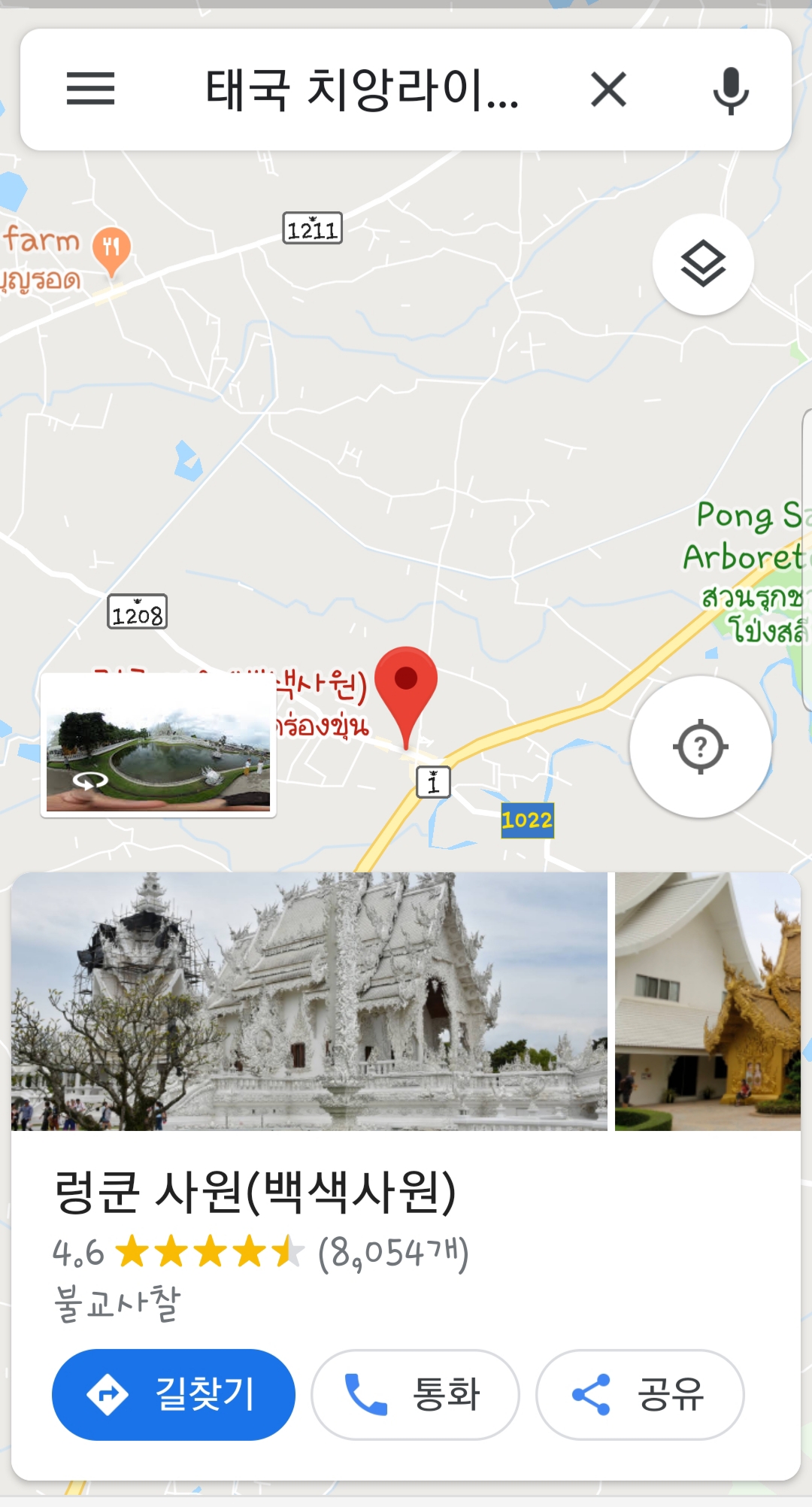Open the map layers selector

[703, 265]
